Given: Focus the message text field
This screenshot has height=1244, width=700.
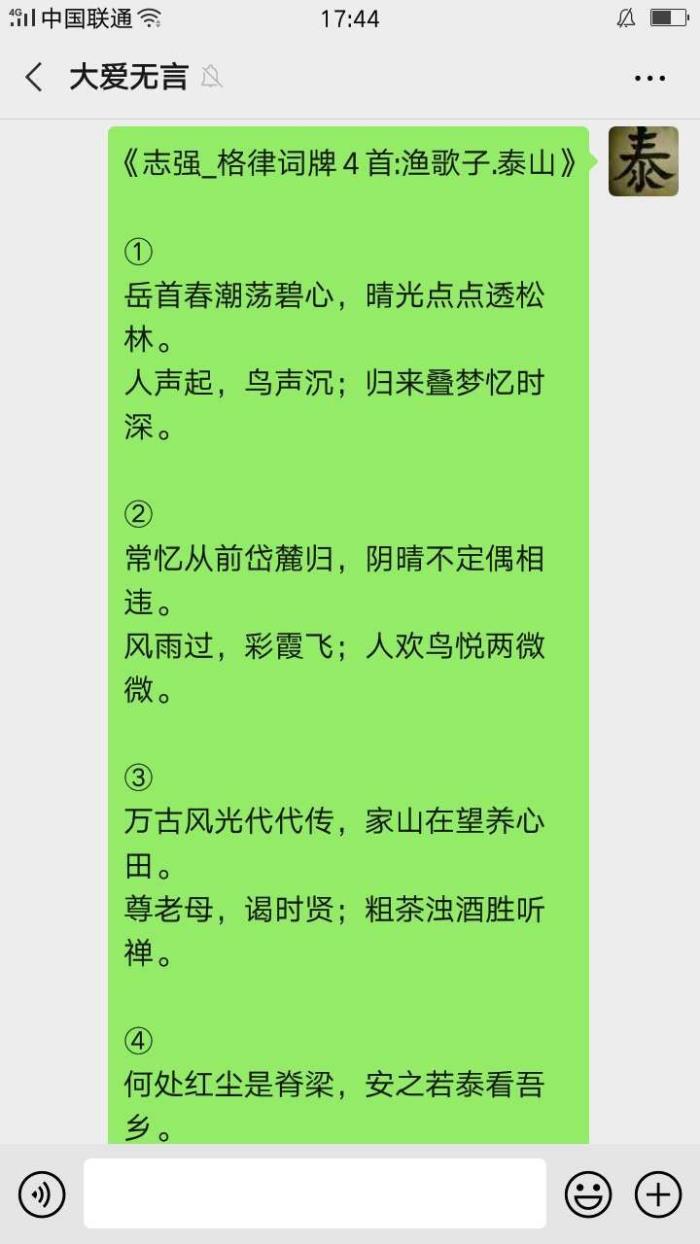Looking at the screenshot, I should point(315,1194).
